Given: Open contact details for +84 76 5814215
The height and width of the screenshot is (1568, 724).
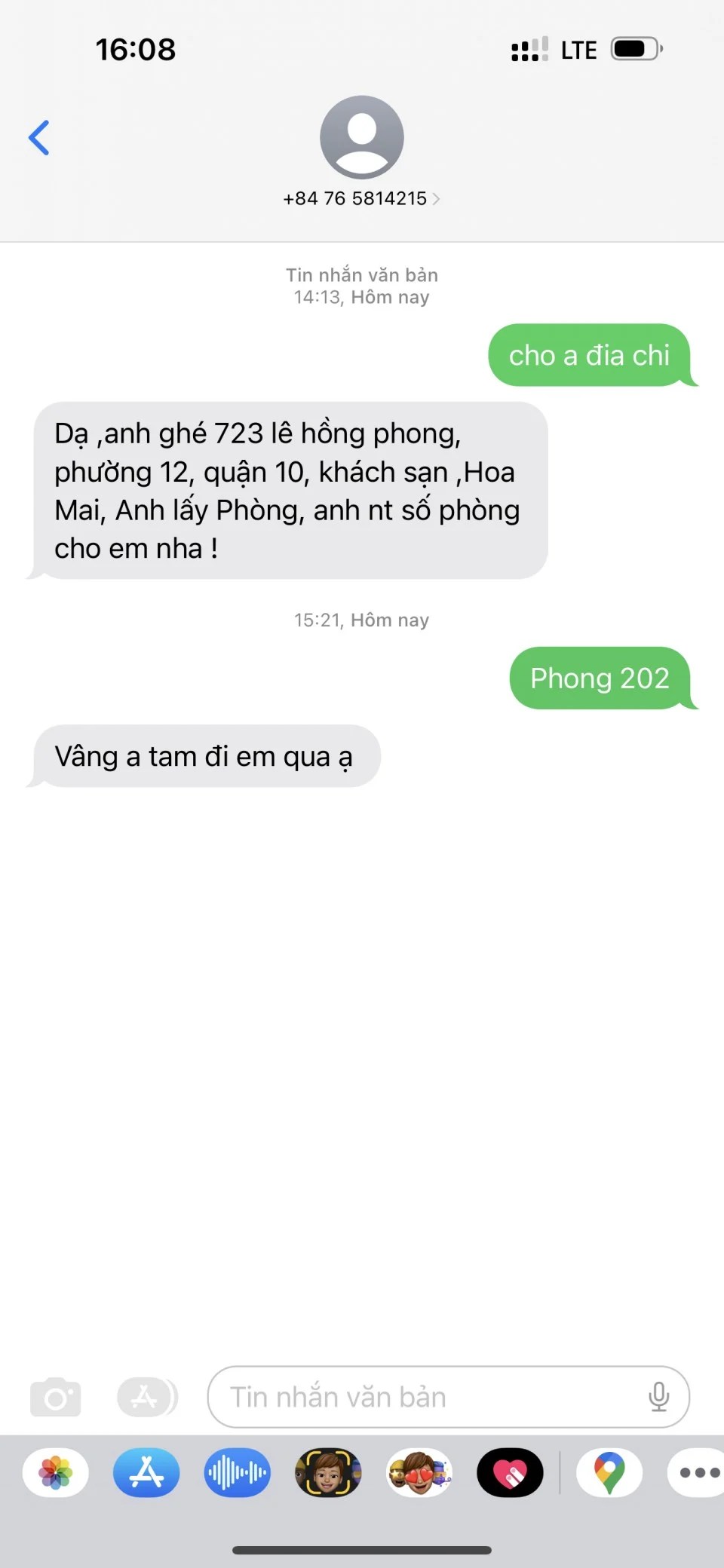Looking at the screenshot, I should point(361,198).
